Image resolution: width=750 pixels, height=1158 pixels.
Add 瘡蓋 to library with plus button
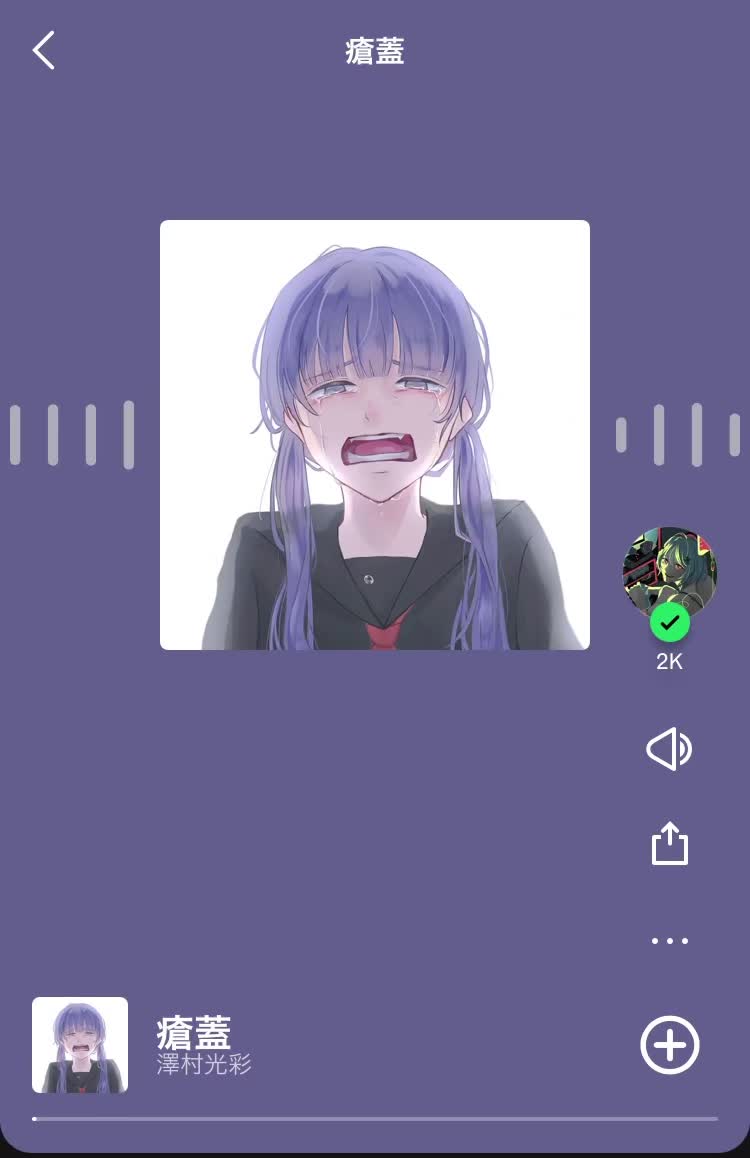click(x=669, y=1045)
